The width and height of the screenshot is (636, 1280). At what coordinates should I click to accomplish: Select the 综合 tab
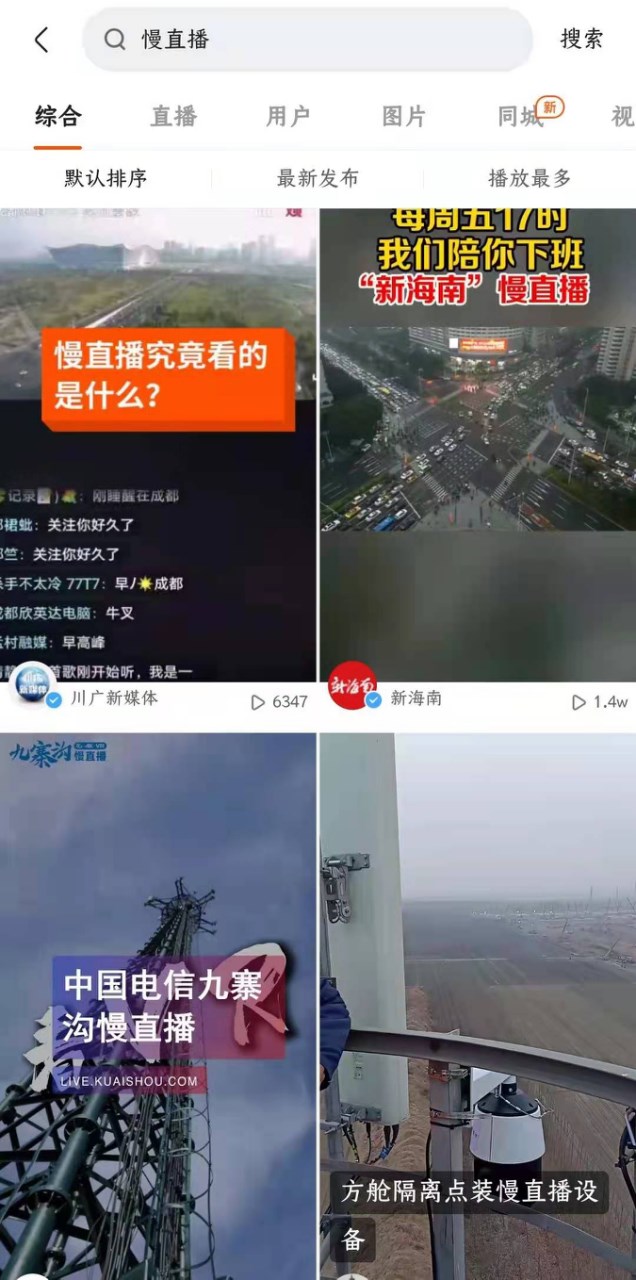point(57,116)
